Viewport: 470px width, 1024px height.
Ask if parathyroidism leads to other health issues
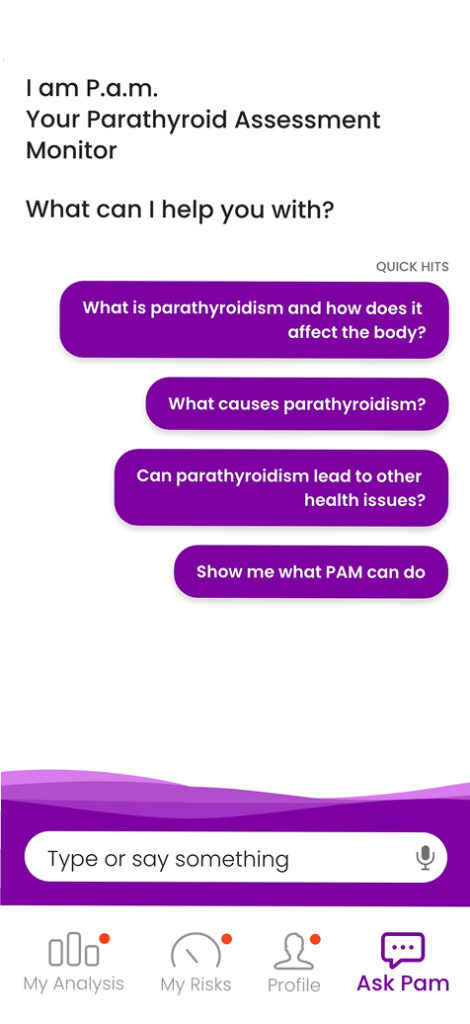coord(281,487)
